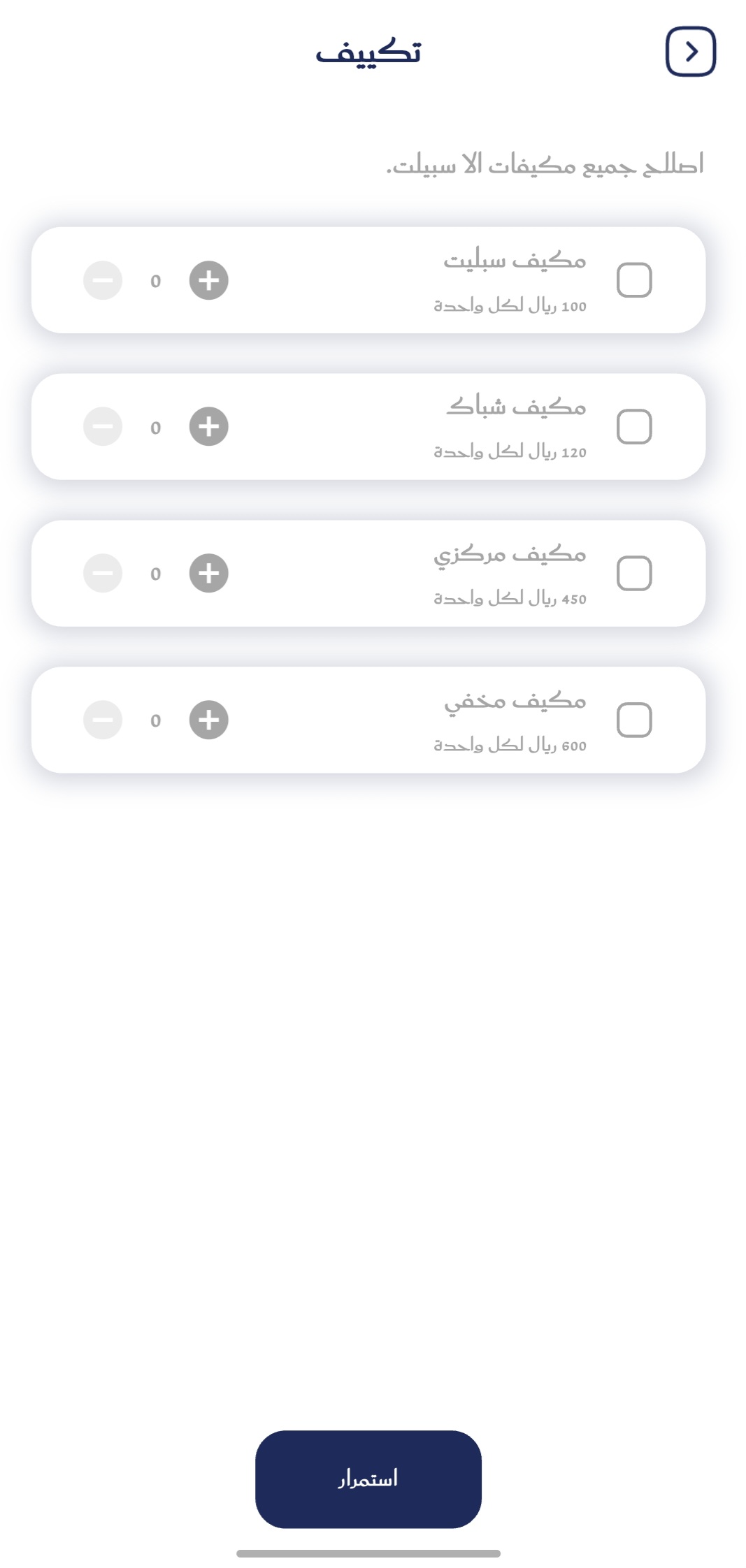Mark the مكيف مخفي checkbox

pos(634,720)
